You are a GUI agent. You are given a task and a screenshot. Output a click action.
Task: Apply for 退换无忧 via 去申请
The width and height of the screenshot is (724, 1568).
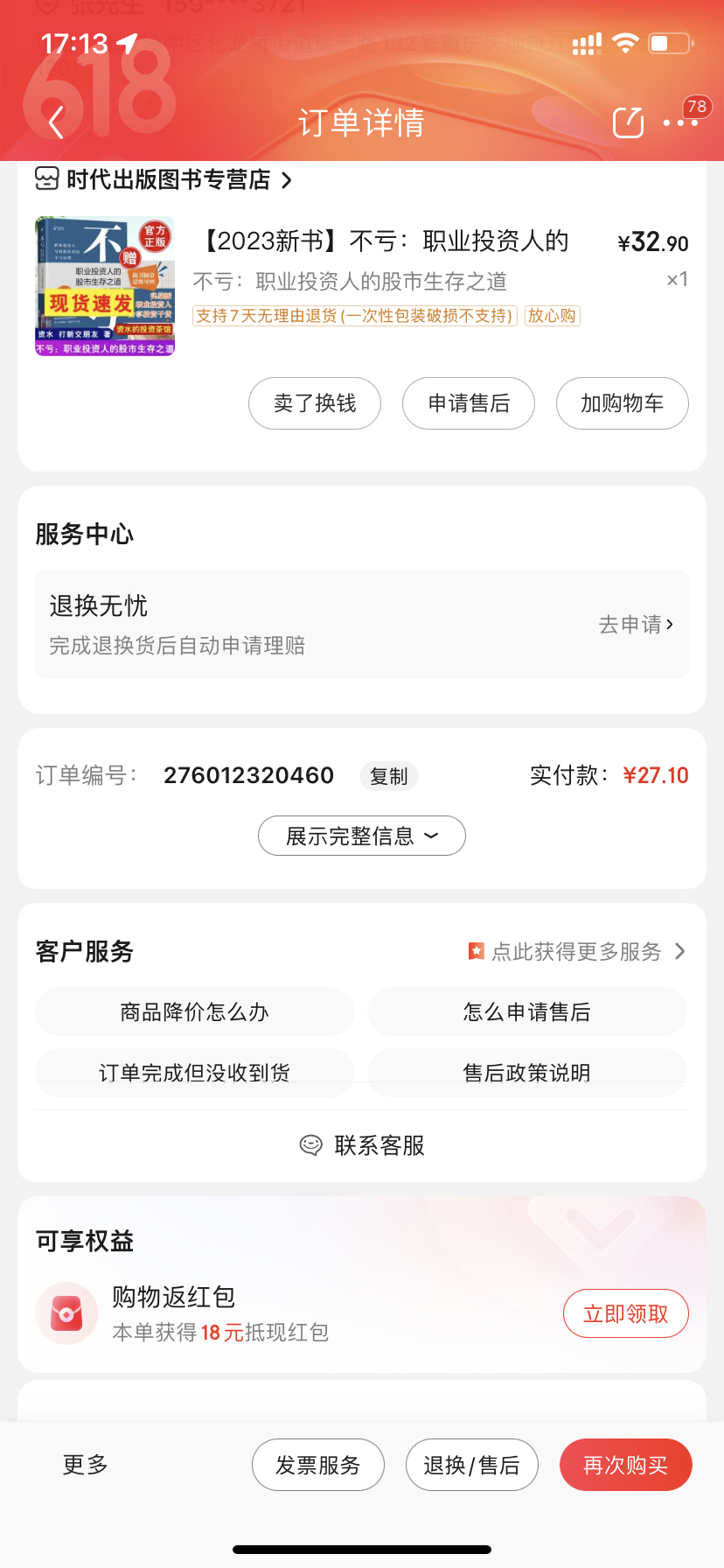tap(636, 625)
